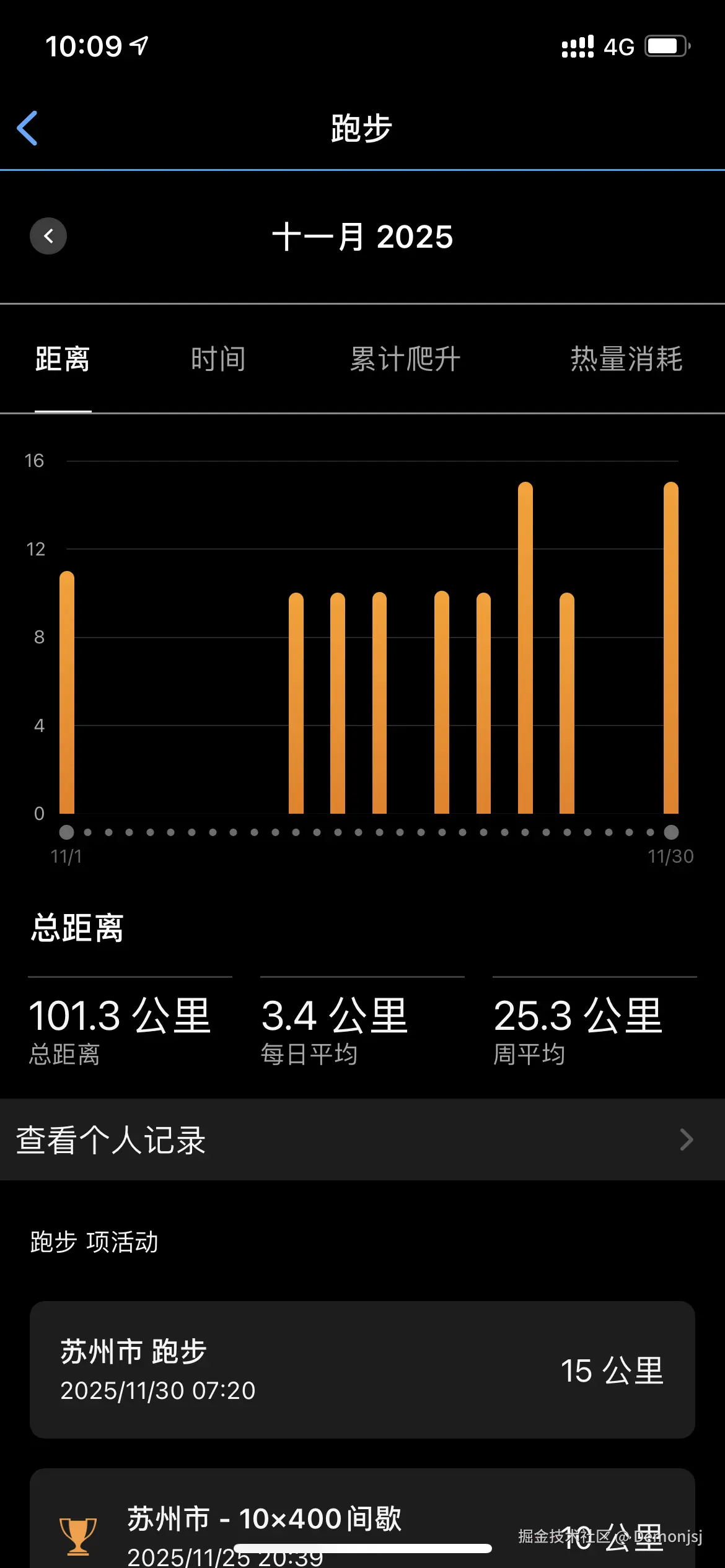Expand the month selector labeled 十一月 2025
This screenshot has height=1568, width=725.
click(x=362, y=236)
